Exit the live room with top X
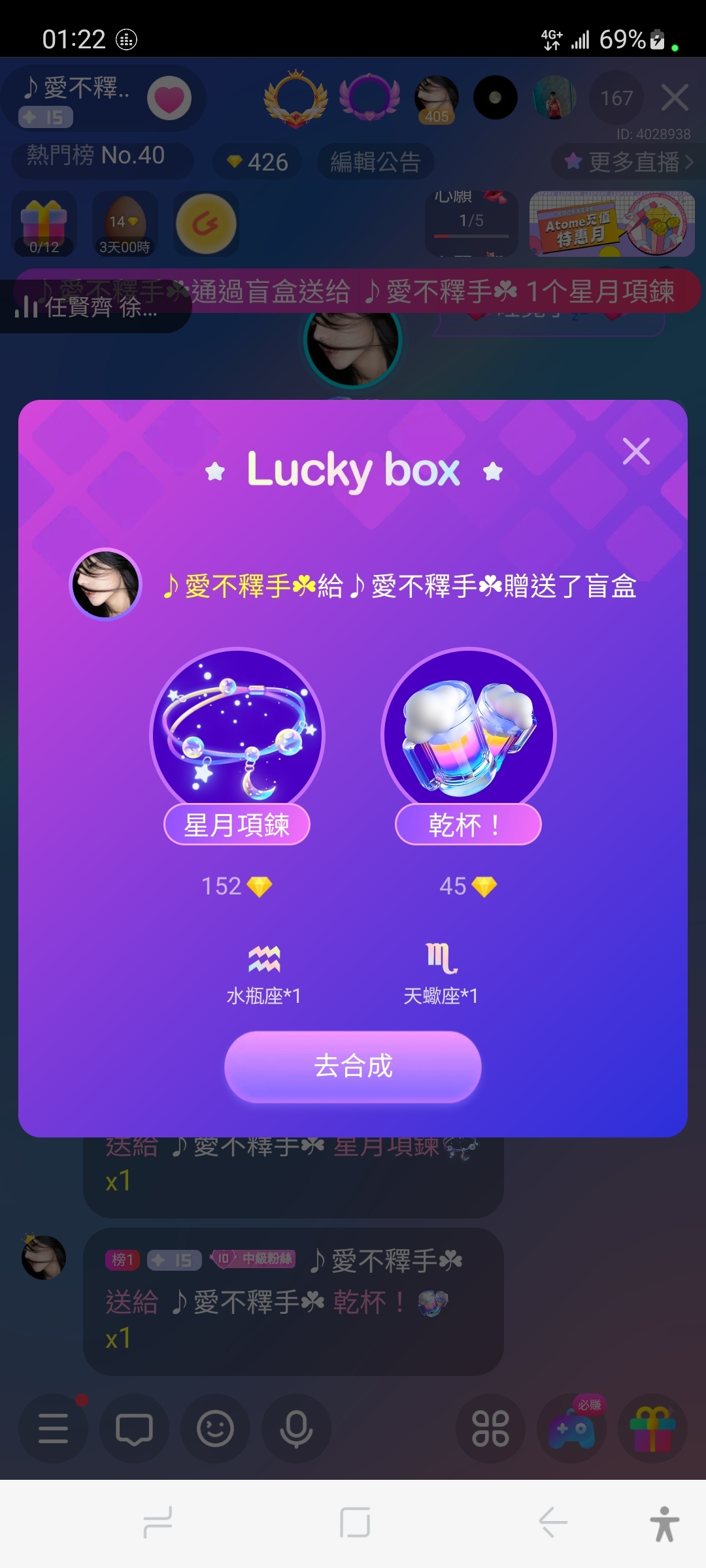 [675, 98]
